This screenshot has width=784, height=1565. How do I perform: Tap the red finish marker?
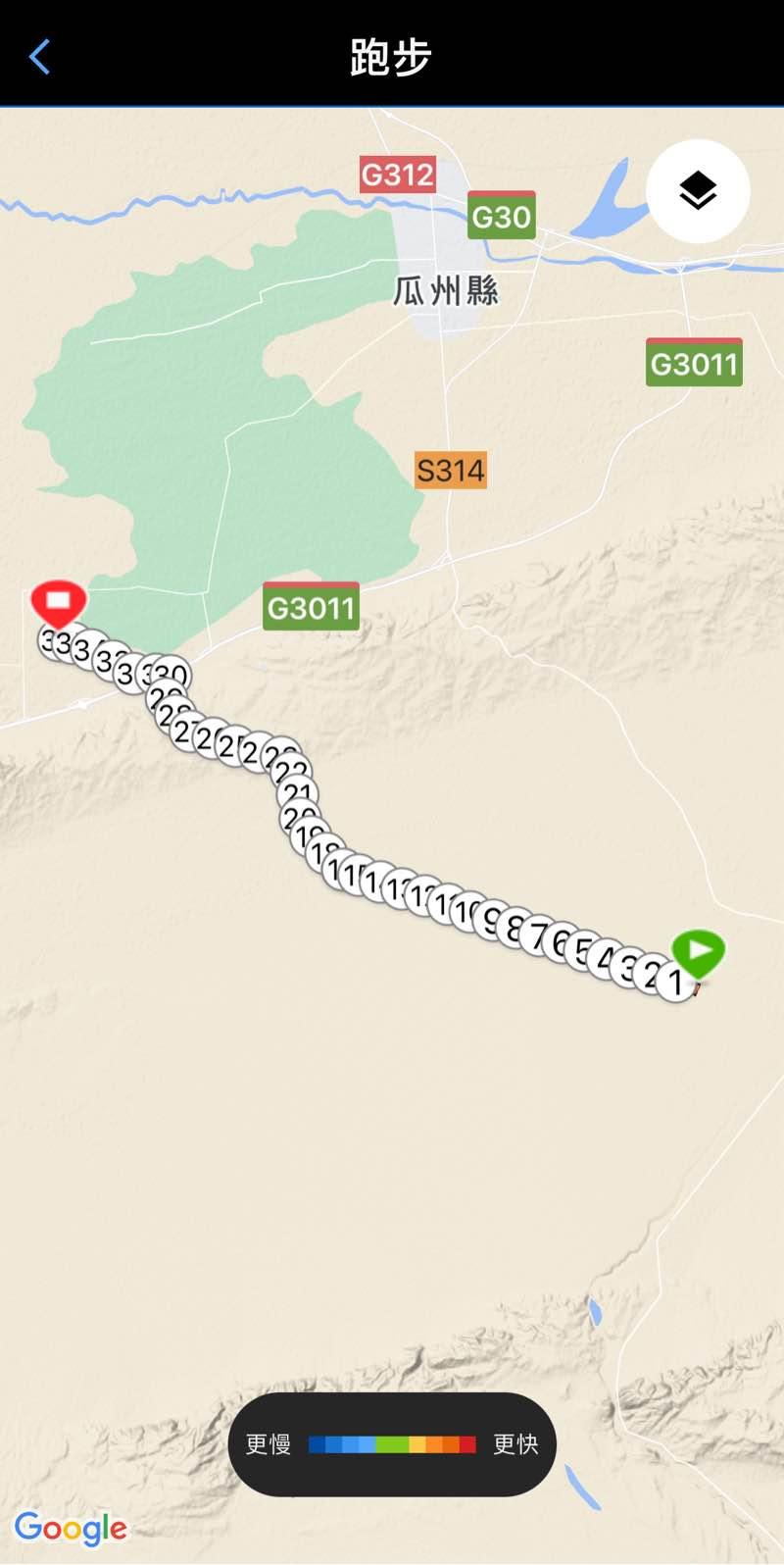[x=59, y=600]
